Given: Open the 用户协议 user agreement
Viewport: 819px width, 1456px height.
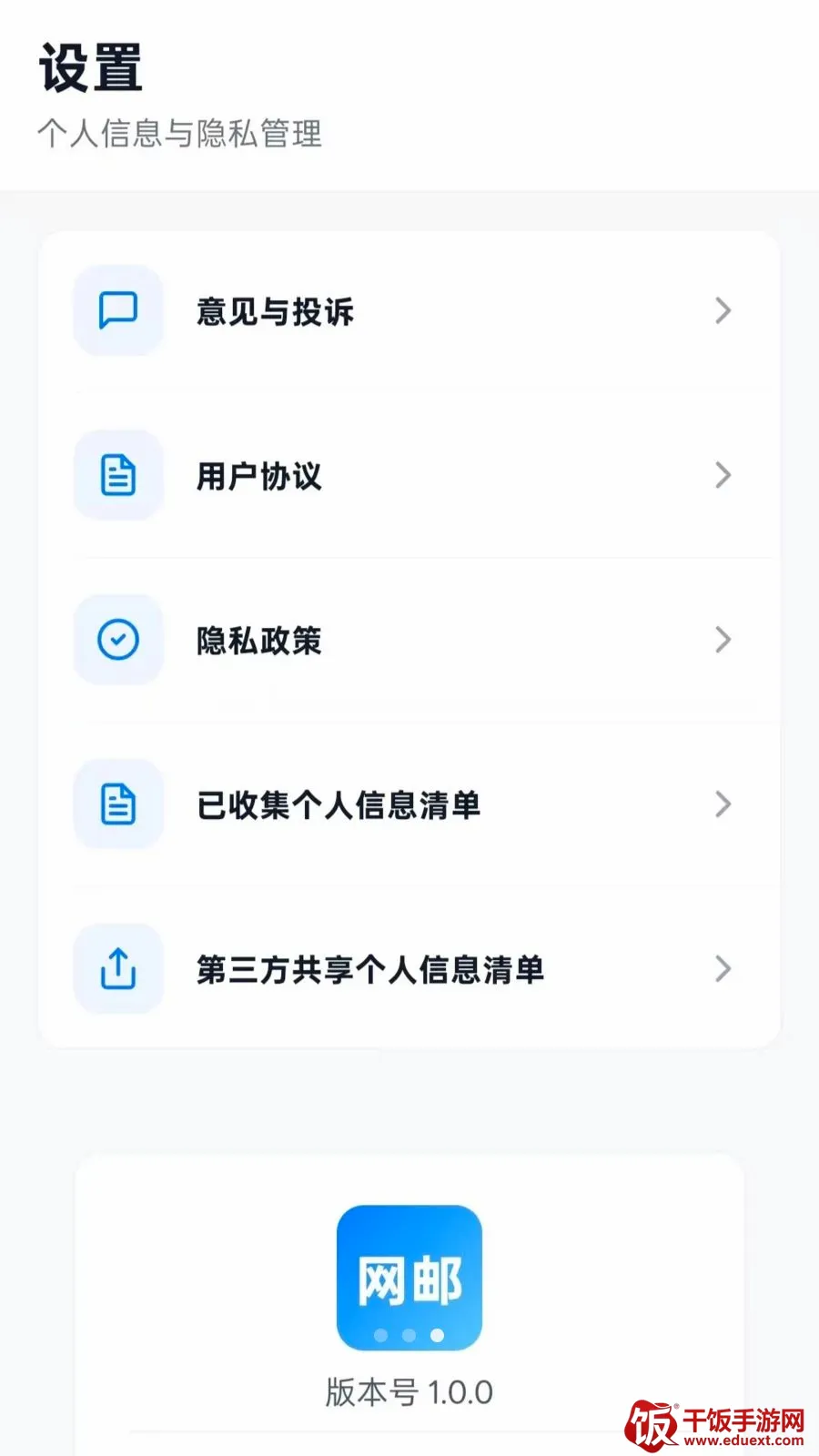Looking at the screenshot, I should click(x=409, y=475).
